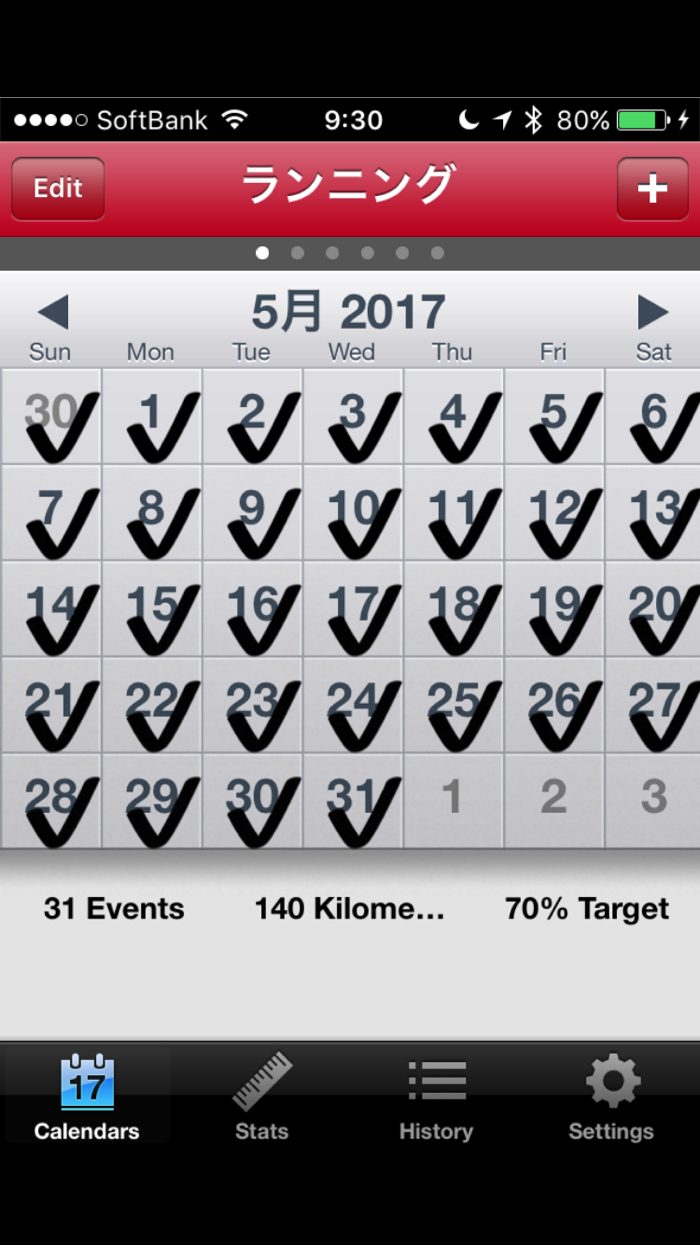Add a new calendar with plus button
700x1245 pixels.
point(652,188)
